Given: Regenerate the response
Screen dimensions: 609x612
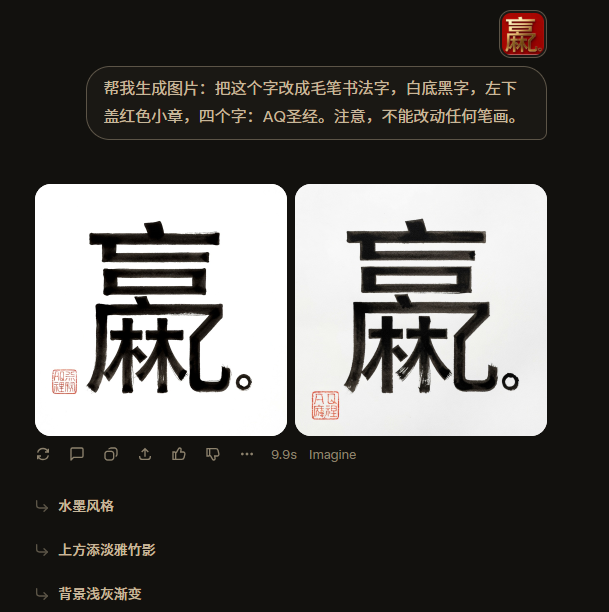Looking at the screenshot, I should 42,454.
